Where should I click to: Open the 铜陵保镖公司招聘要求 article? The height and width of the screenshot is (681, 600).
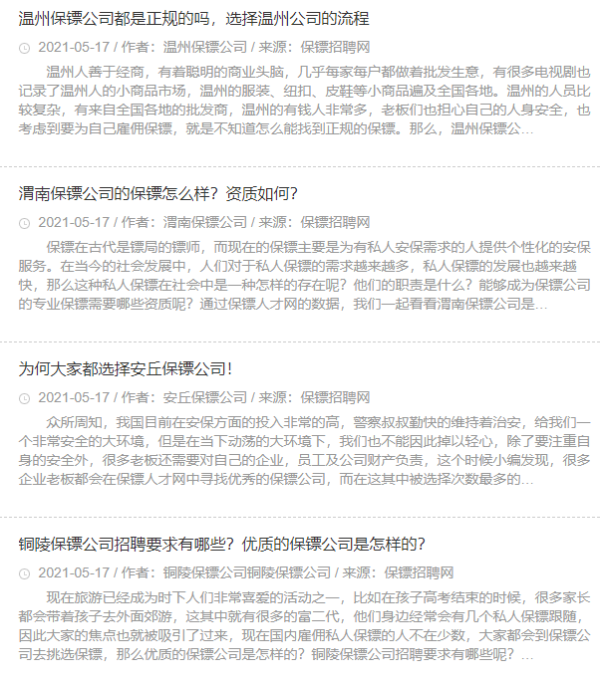(x=222, y=544)
